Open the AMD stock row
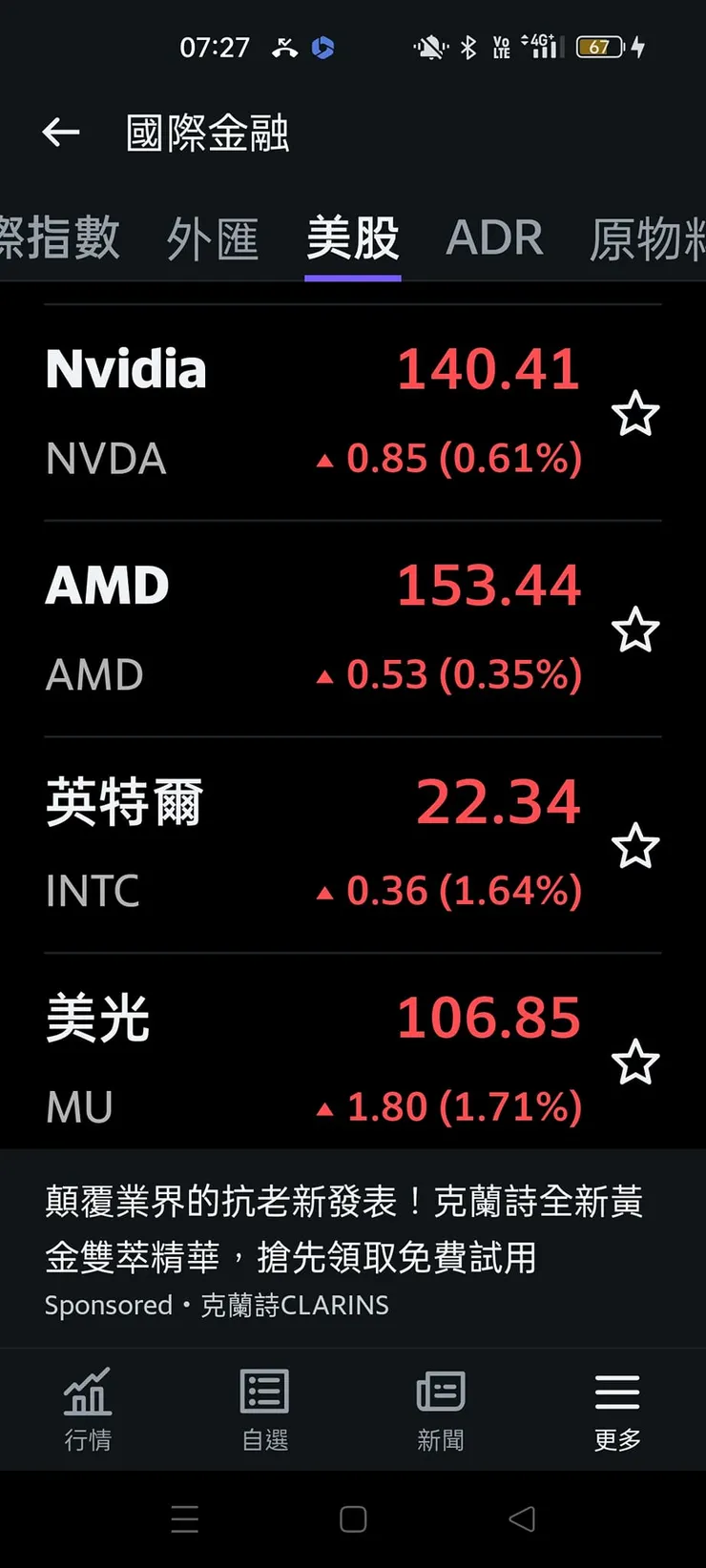706x1568 pixels. [315, 629]
